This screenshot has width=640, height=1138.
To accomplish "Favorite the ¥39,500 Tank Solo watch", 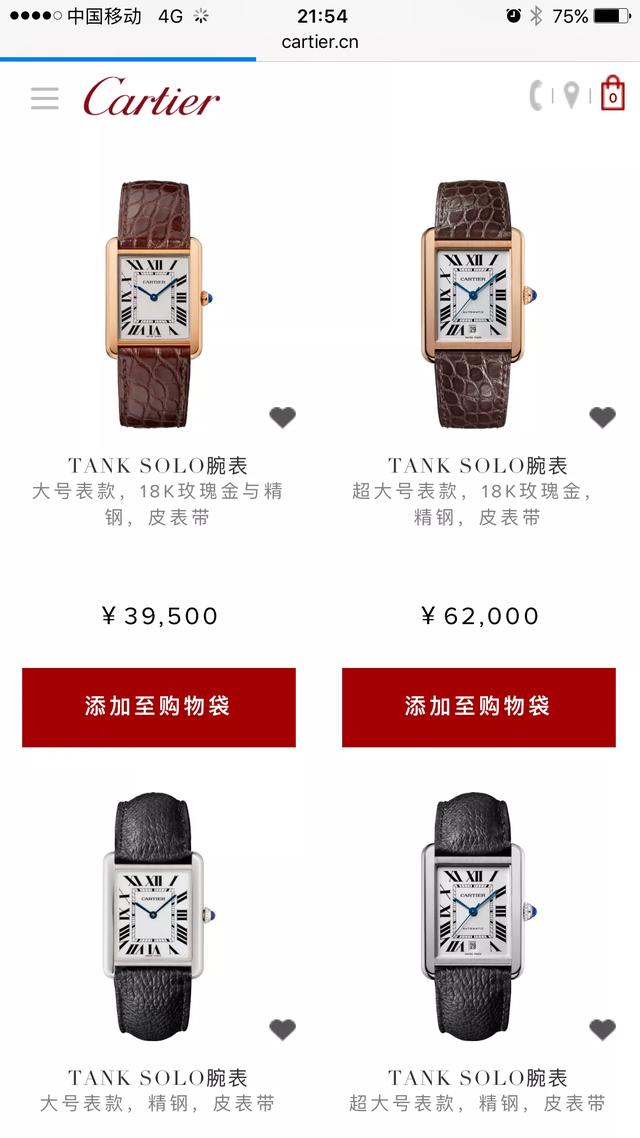I will pyautogui.click(x=283, y=417).
